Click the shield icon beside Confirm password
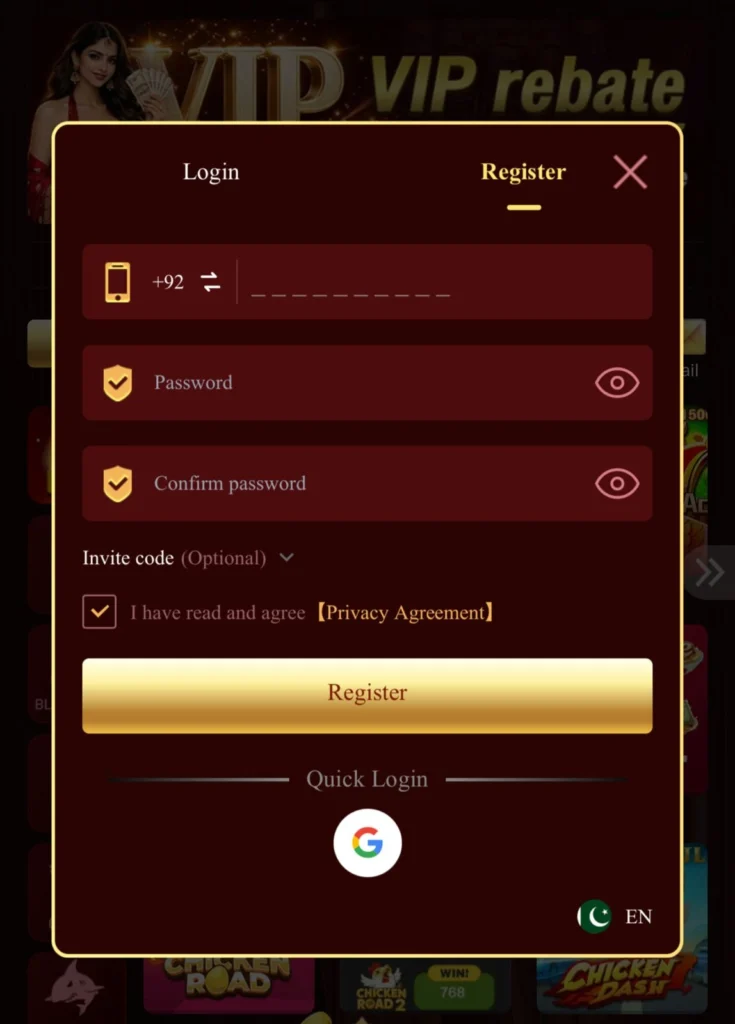 click(x=117, y=484)
